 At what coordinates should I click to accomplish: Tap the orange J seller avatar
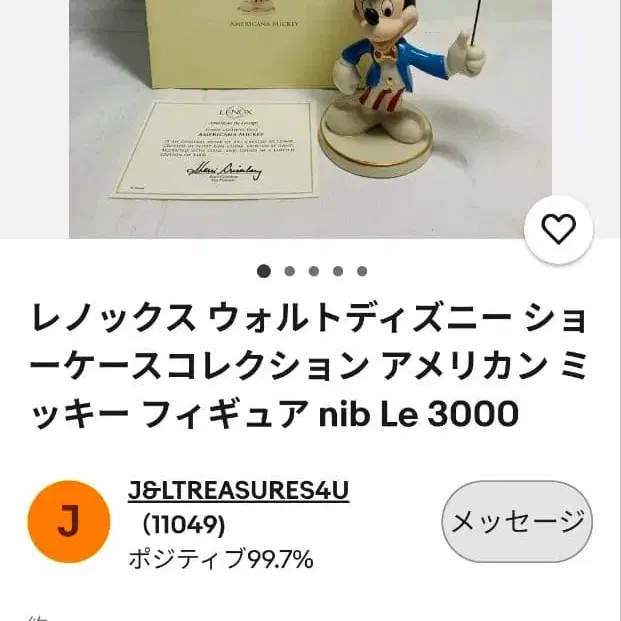point(69,522)
